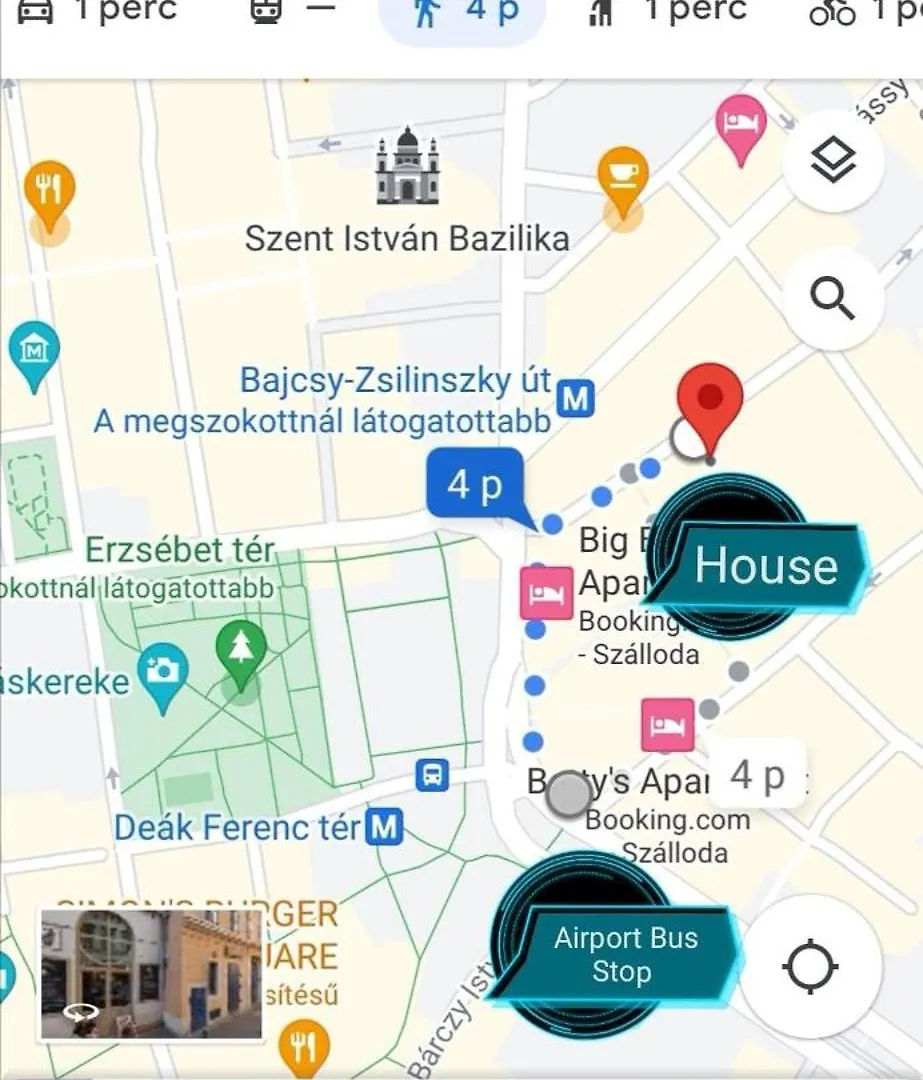The height and width of the screenshot is (1080, 923).
Task: Select Szent István Bazilika landmark
Action: pyautogui.click(x=407, y=166)
